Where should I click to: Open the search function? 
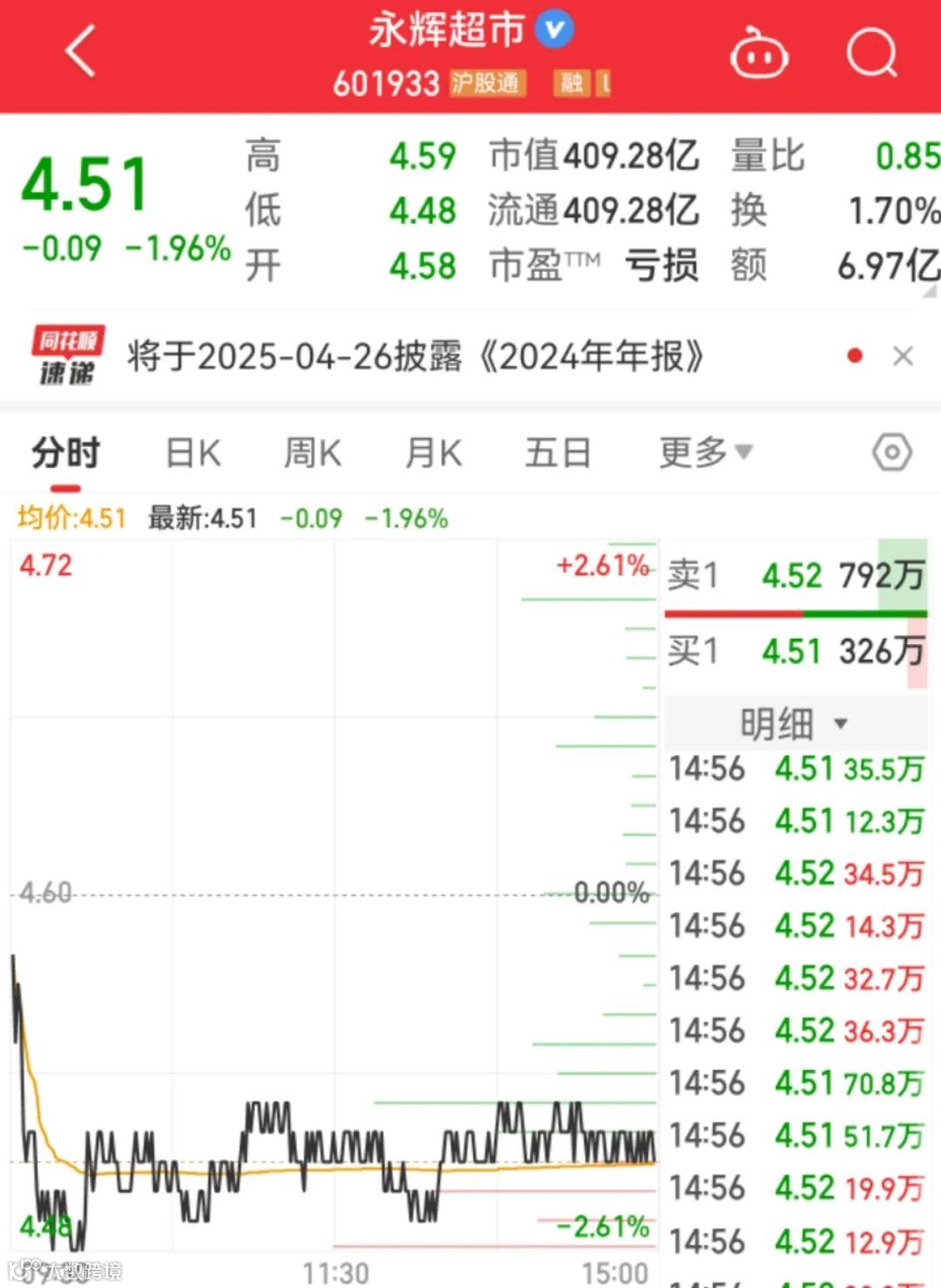(x=870, y=54)
